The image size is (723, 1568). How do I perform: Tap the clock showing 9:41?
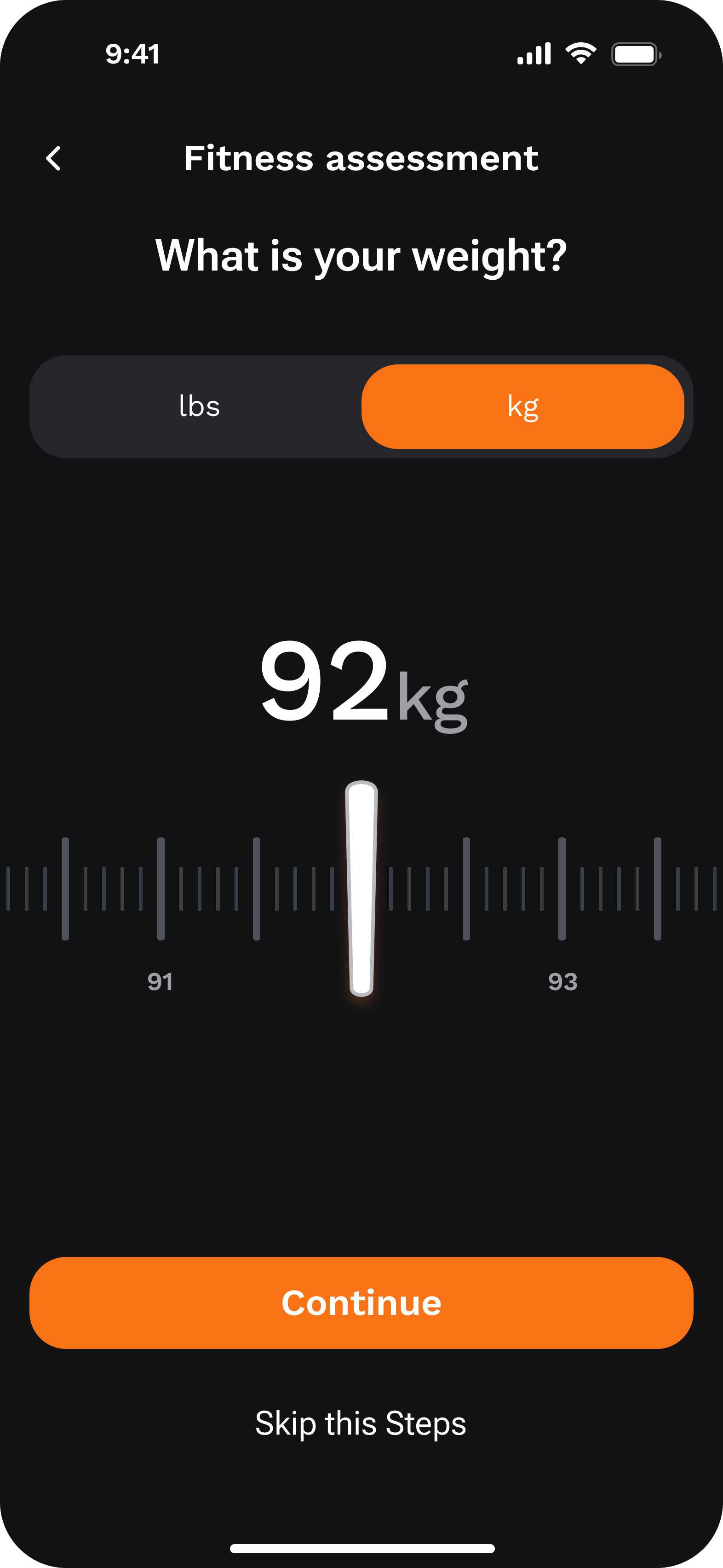pyautogui.click(x=132, y=54)
